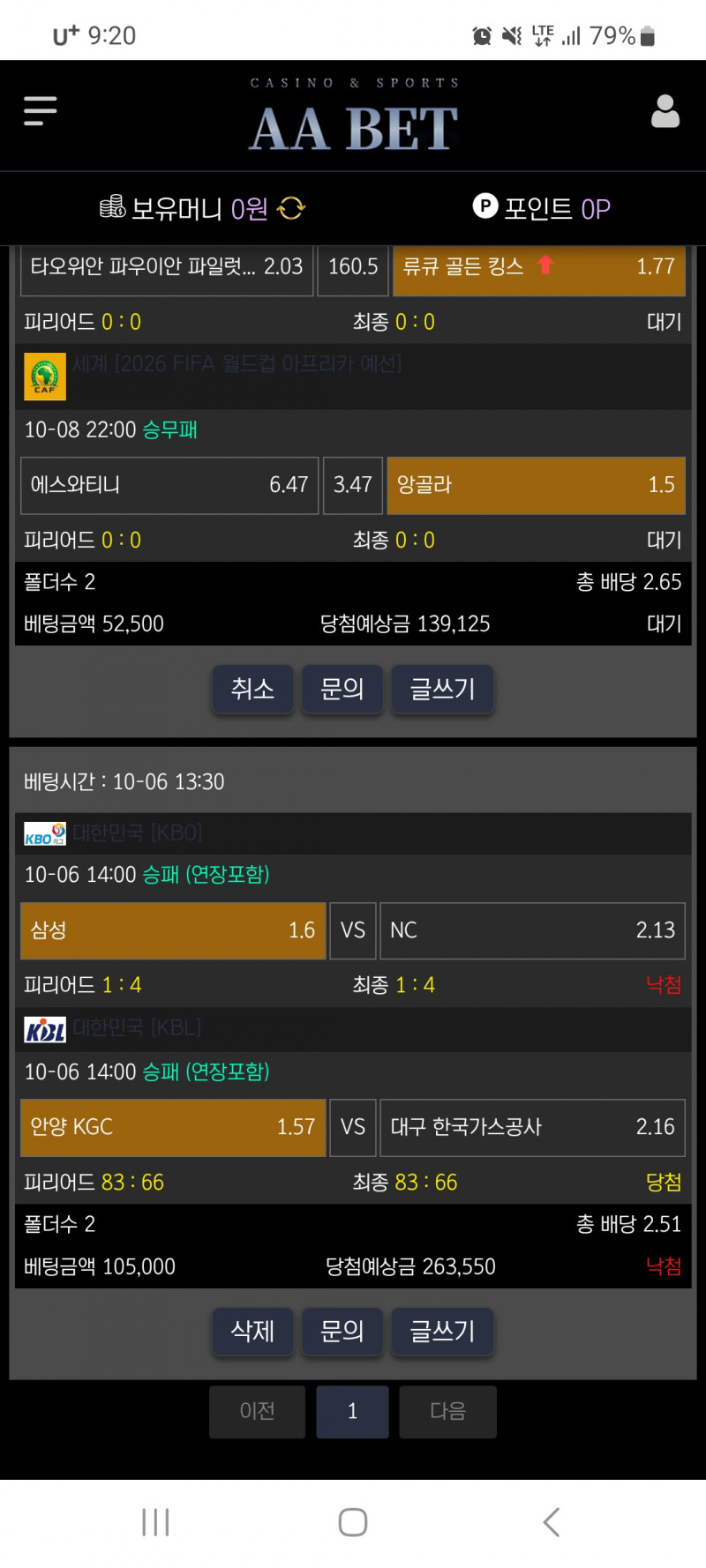
Task: Open the user profile icon
Action: click(665, 111)
